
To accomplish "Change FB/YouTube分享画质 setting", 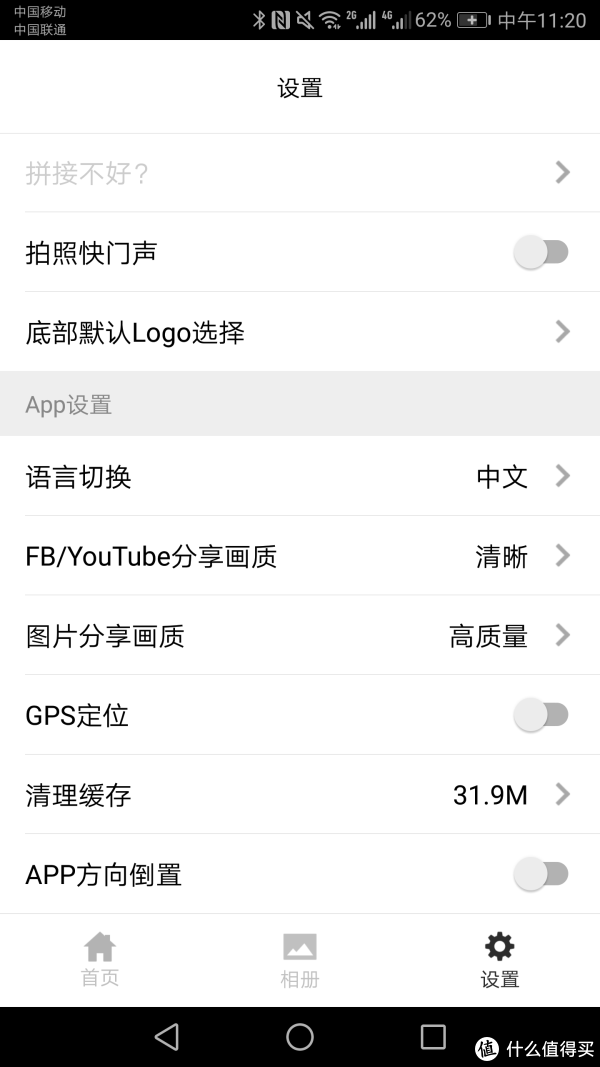I will tap(300, 556).
